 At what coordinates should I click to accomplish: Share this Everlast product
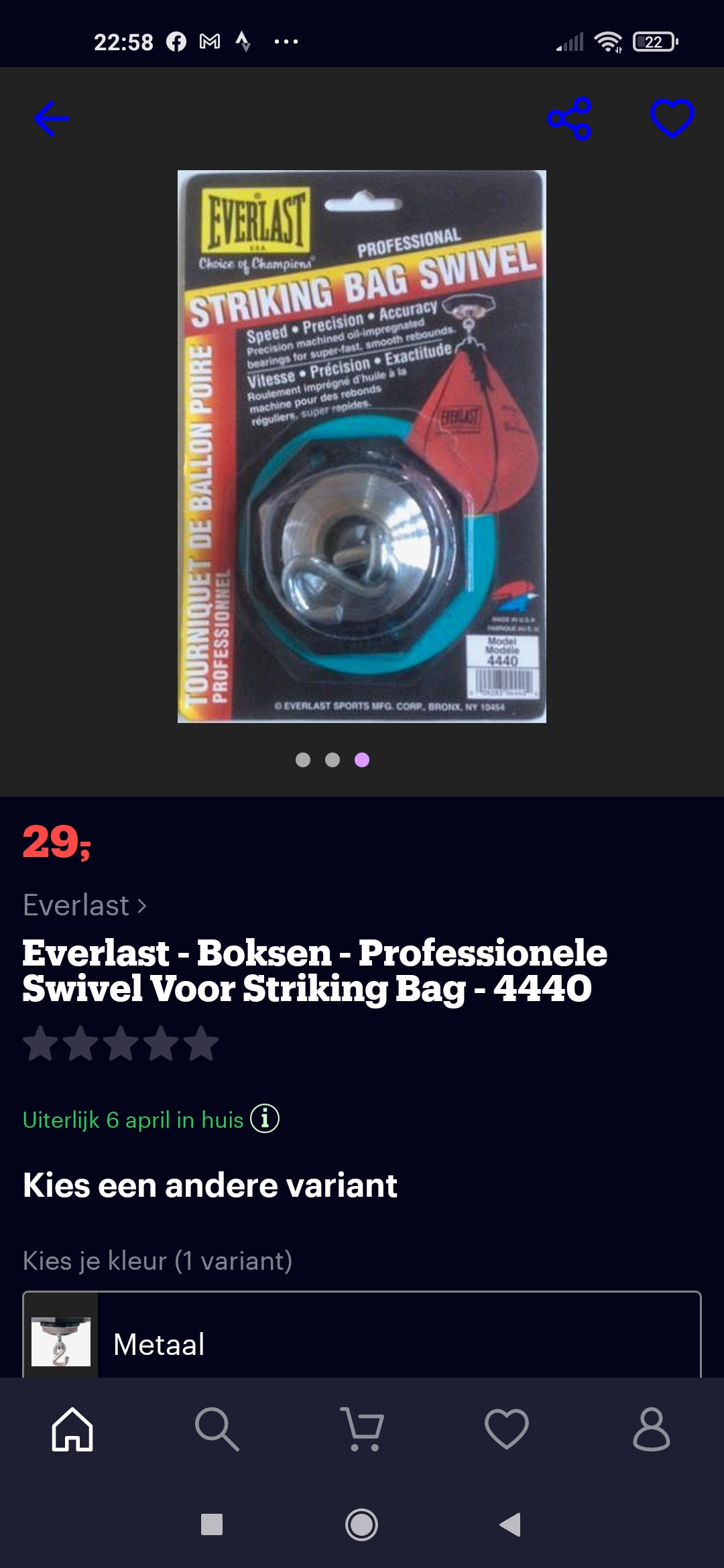pos(569,119)
